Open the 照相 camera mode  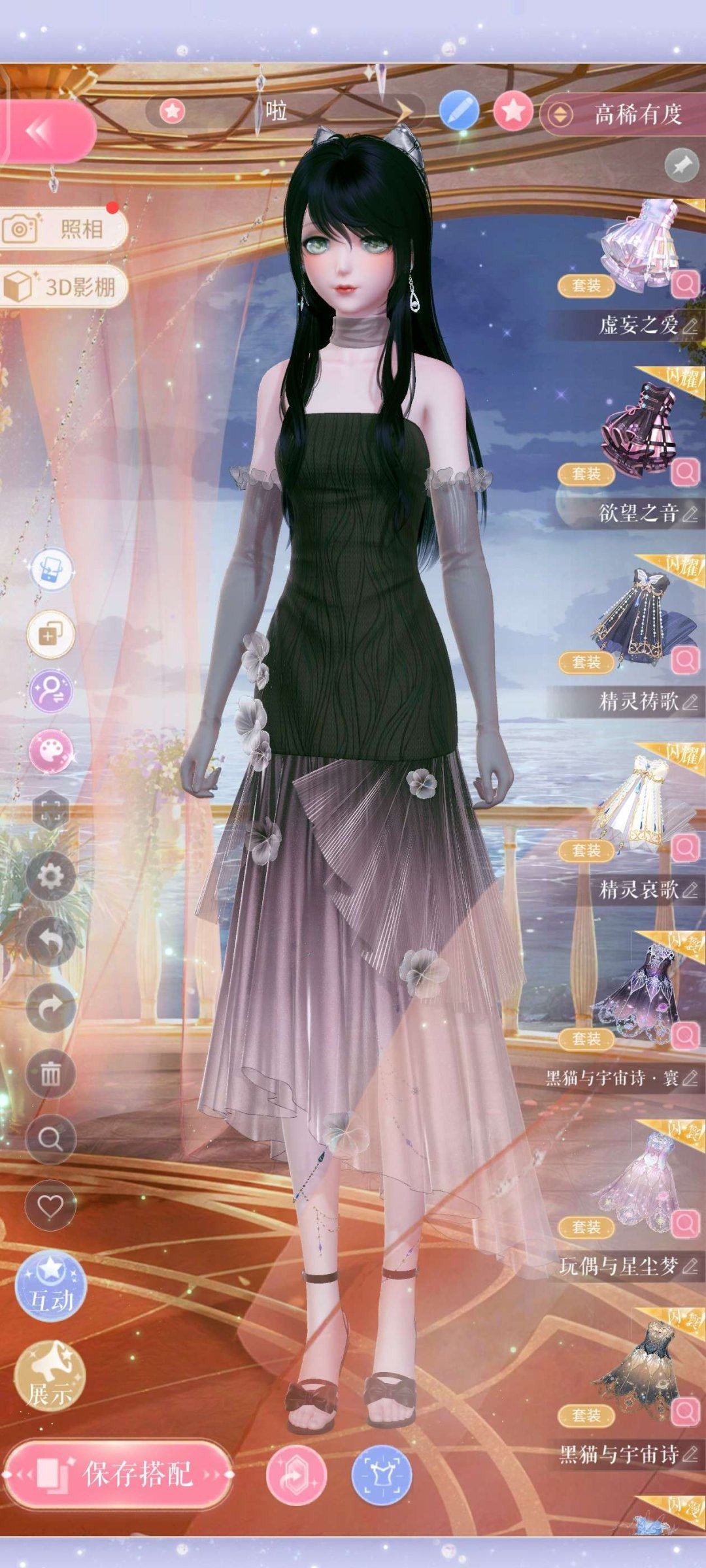(63, 229)
